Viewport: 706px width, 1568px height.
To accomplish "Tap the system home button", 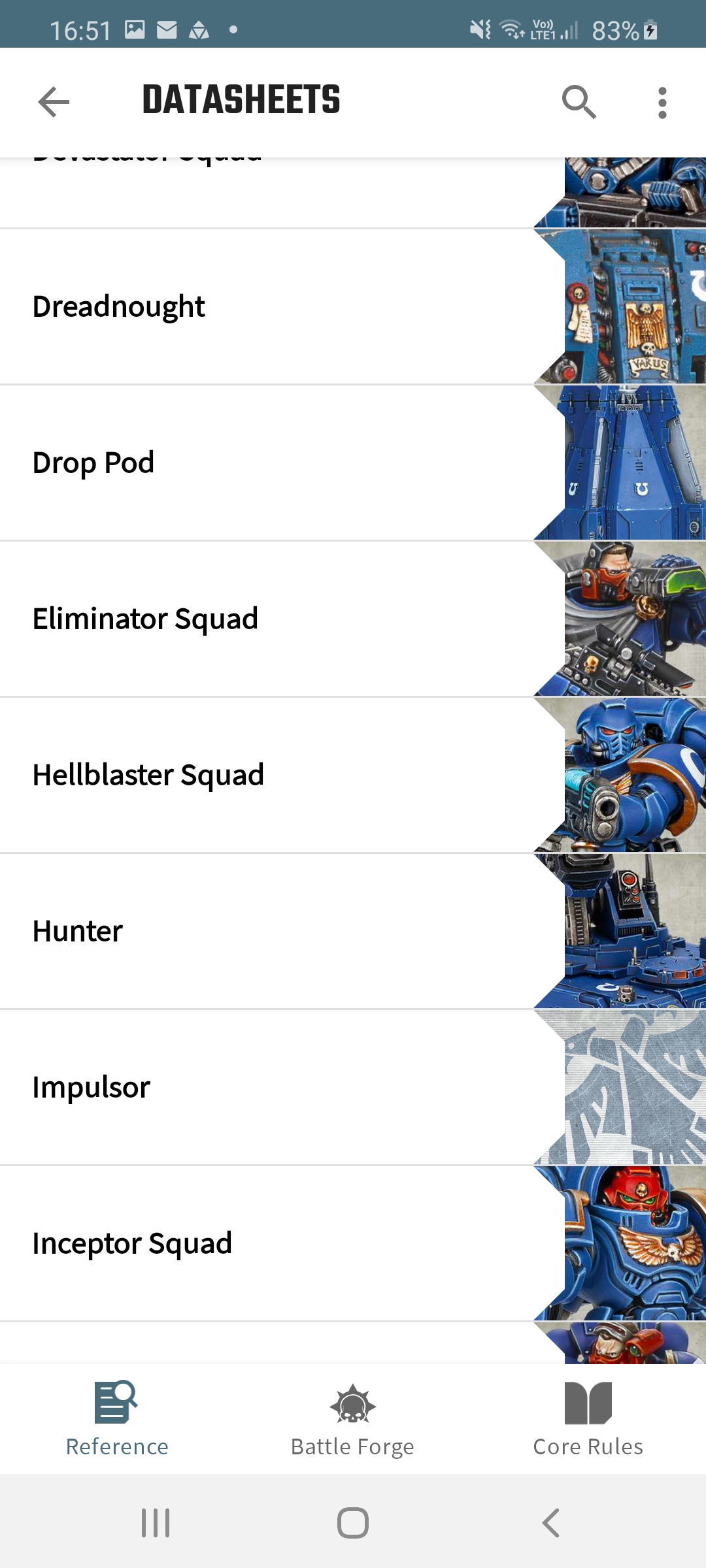I will [x=353, y=1523].
